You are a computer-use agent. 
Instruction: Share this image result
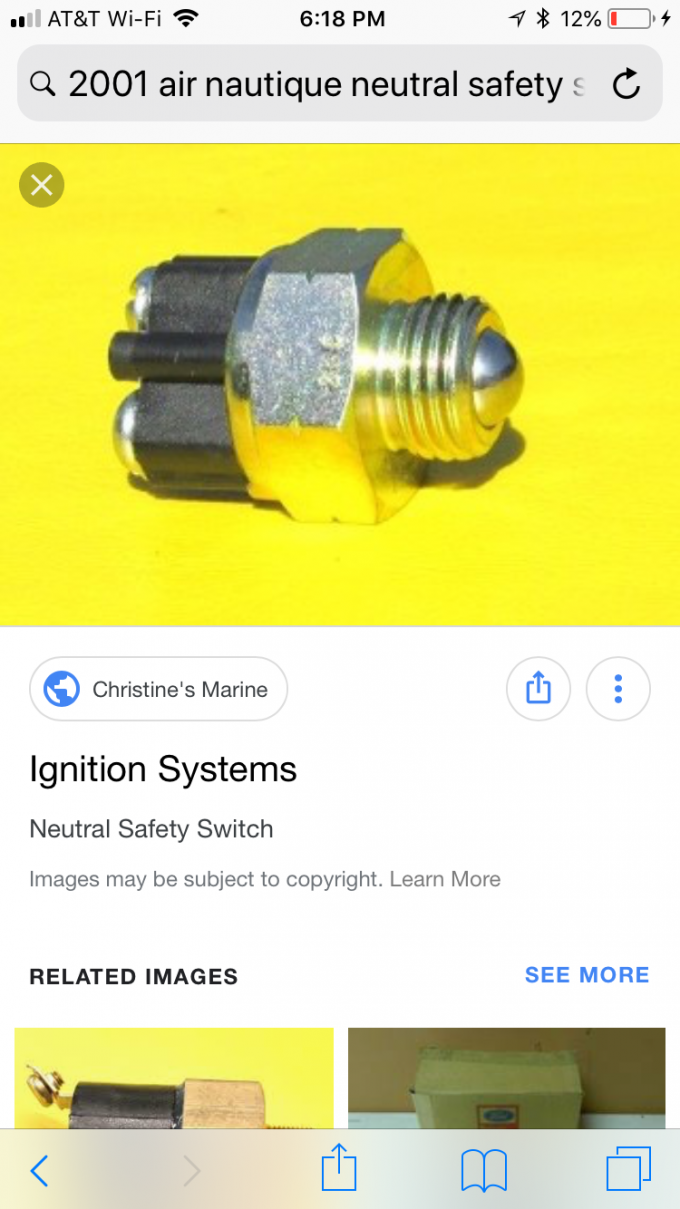tap(538, 689)
